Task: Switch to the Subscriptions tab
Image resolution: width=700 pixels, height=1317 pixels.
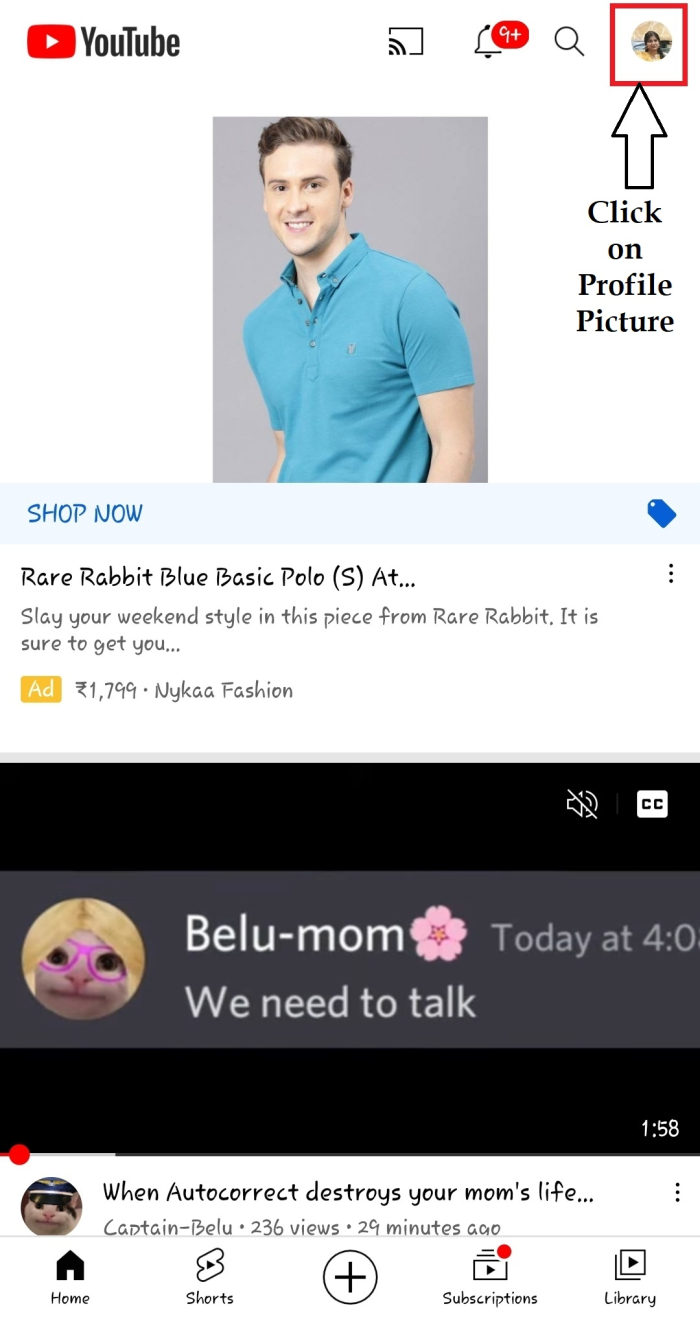Action: click(x=490, y=1277)
